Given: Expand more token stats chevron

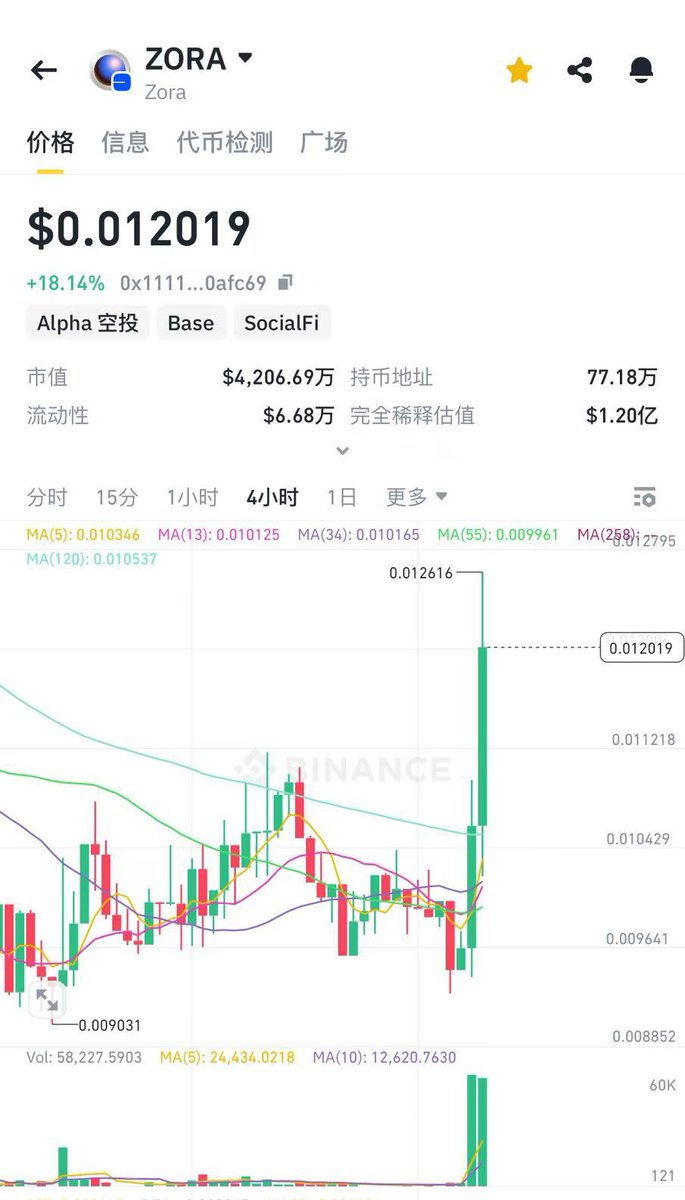Looking at the screenshot, I should [342, 451].
